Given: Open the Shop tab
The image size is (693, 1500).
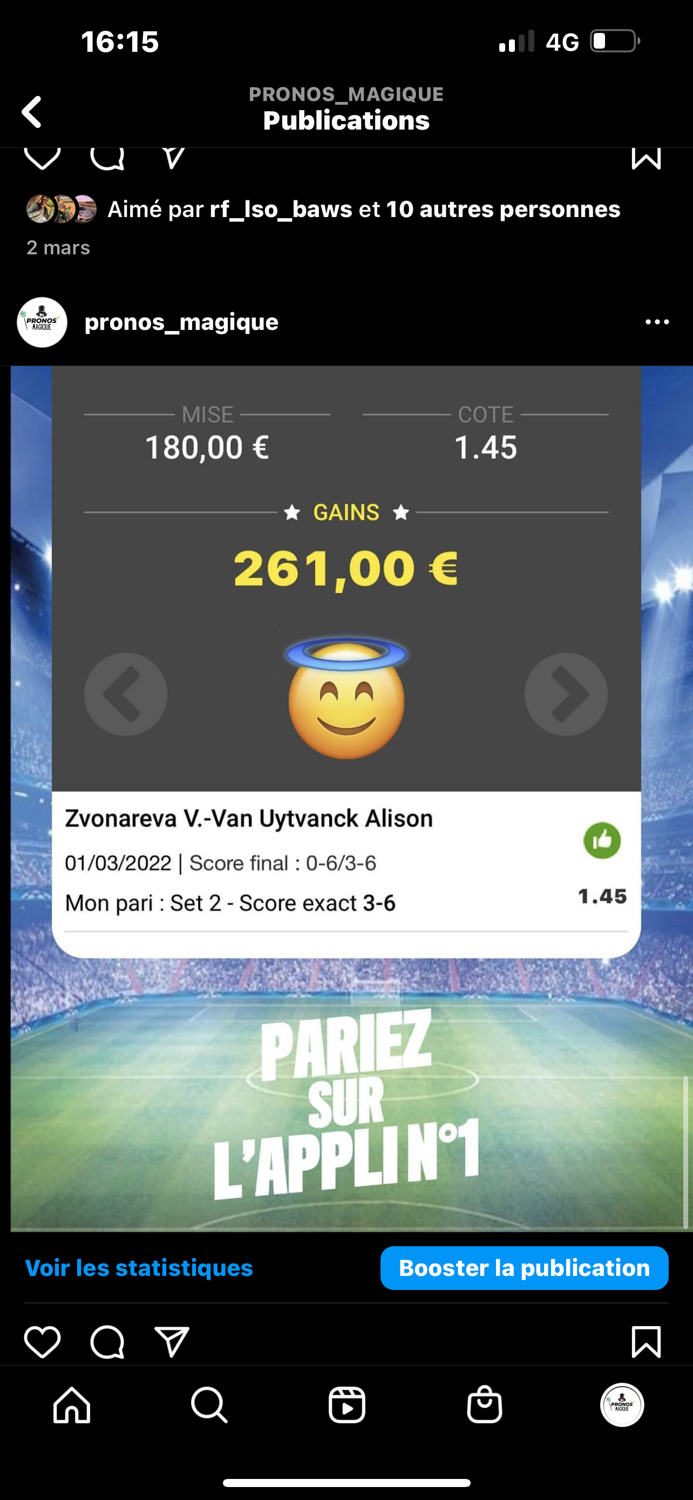Looking at the screenshot, I should click(x=484, y=1405).
